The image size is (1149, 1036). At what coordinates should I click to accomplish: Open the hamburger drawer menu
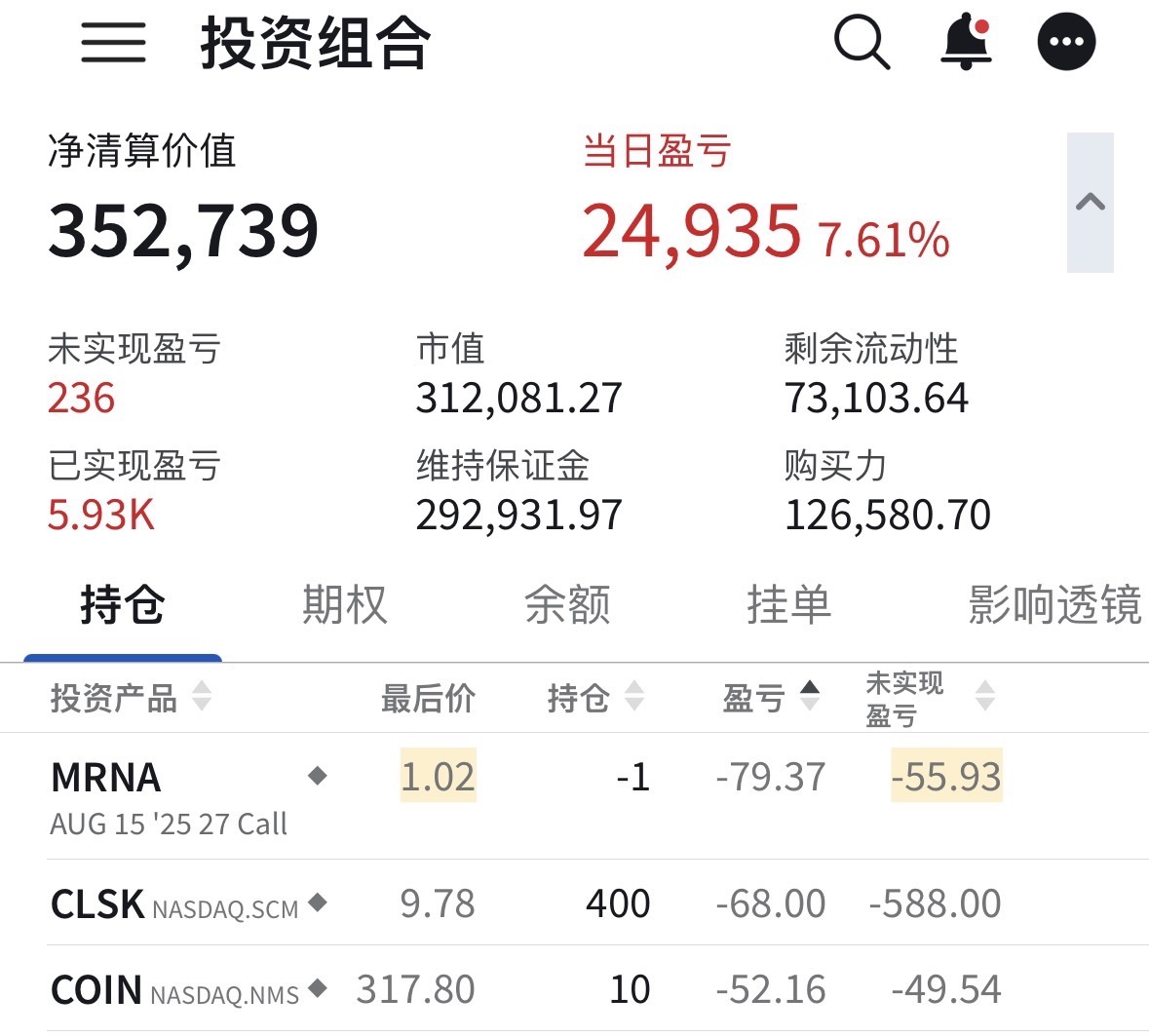coord(113,42)
